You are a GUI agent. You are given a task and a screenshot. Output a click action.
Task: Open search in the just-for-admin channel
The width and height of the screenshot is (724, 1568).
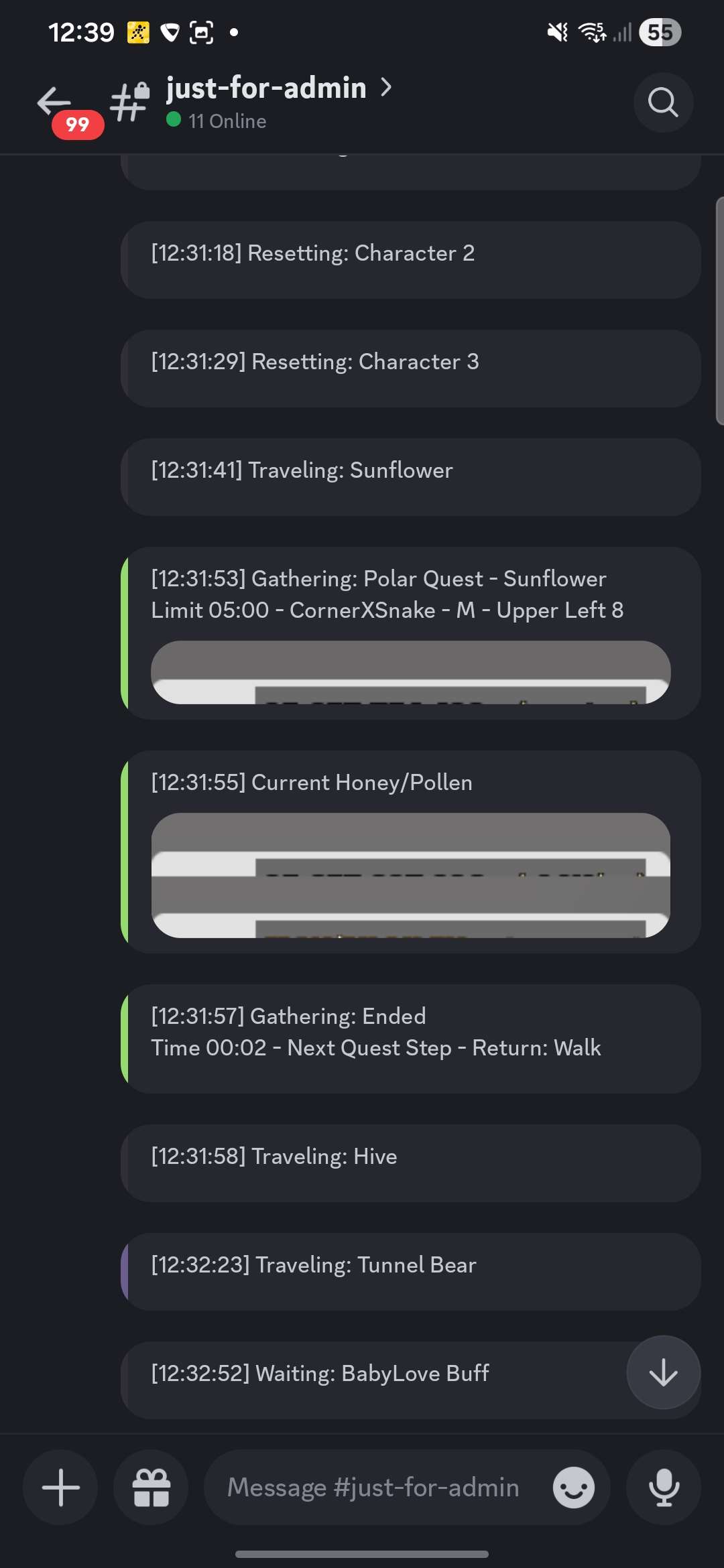click(x=662, y=103)
